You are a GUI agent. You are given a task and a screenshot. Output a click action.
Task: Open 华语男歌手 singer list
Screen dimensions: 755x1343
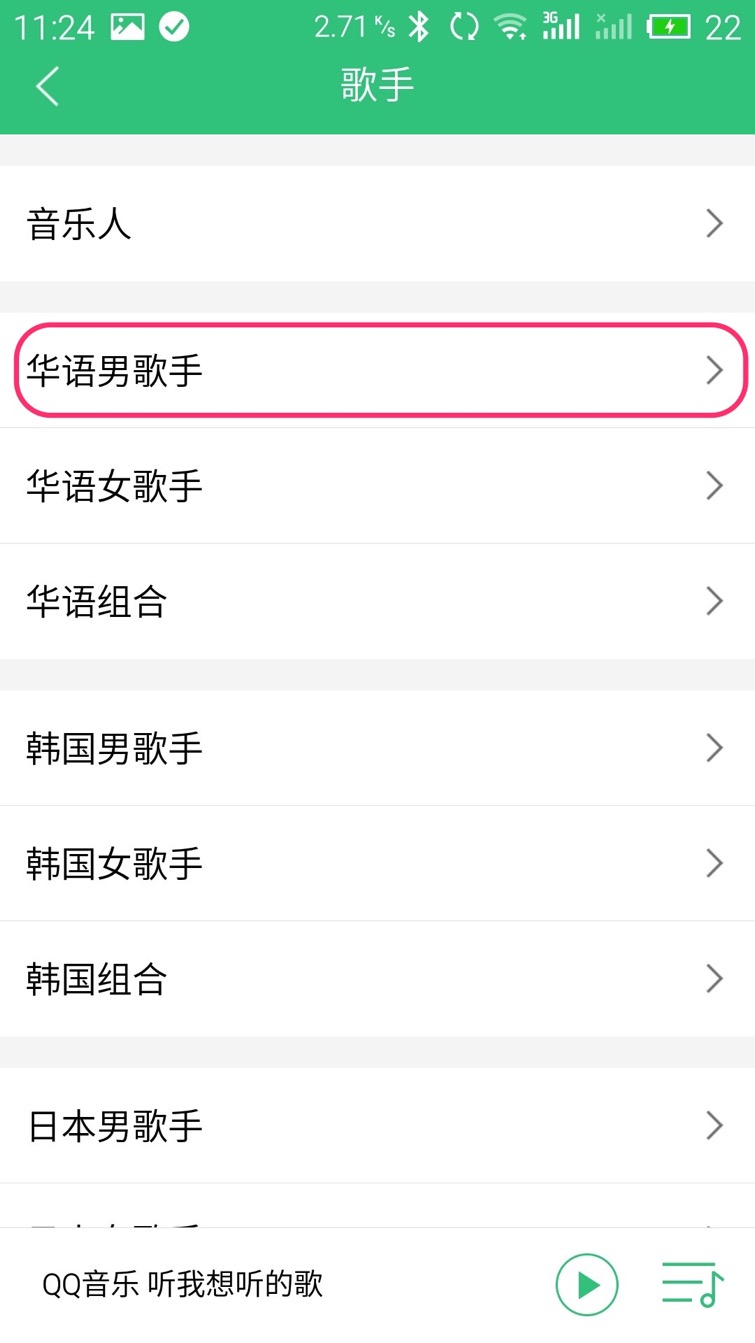point(377,371)
